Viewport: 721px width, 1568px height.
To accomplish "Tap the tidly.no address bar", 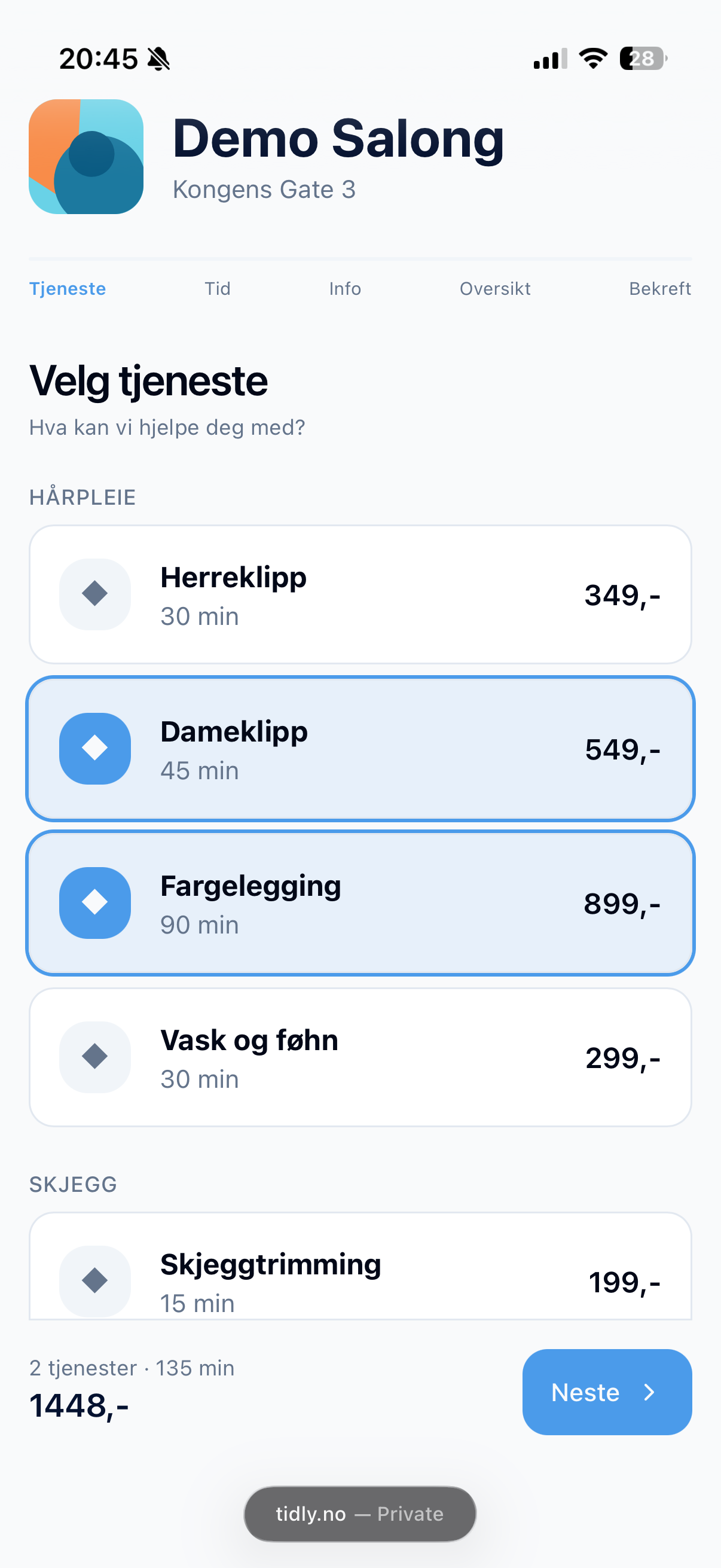I will tap(360, 1514).
